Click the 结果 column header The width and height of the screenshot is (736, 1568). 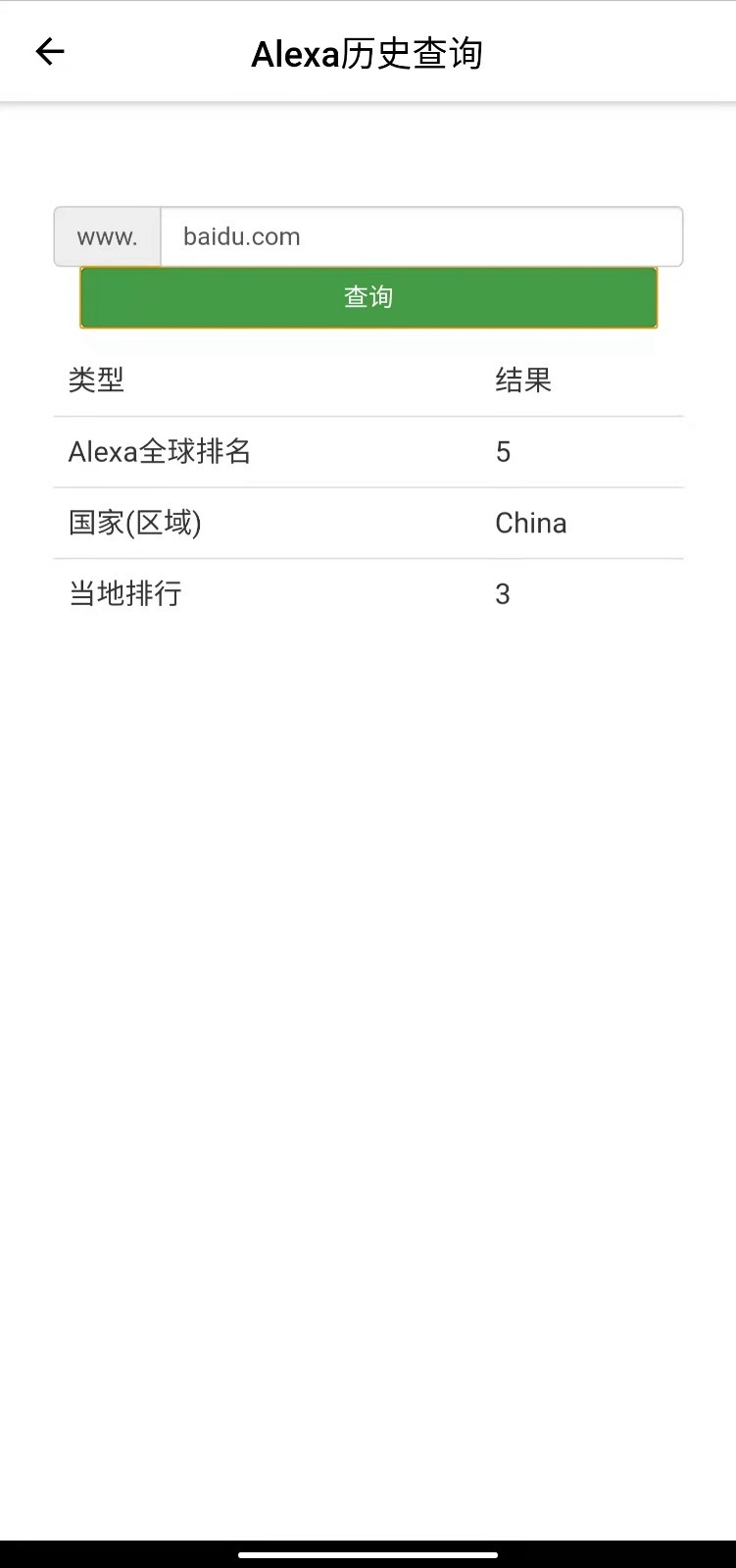click(524, 380)
